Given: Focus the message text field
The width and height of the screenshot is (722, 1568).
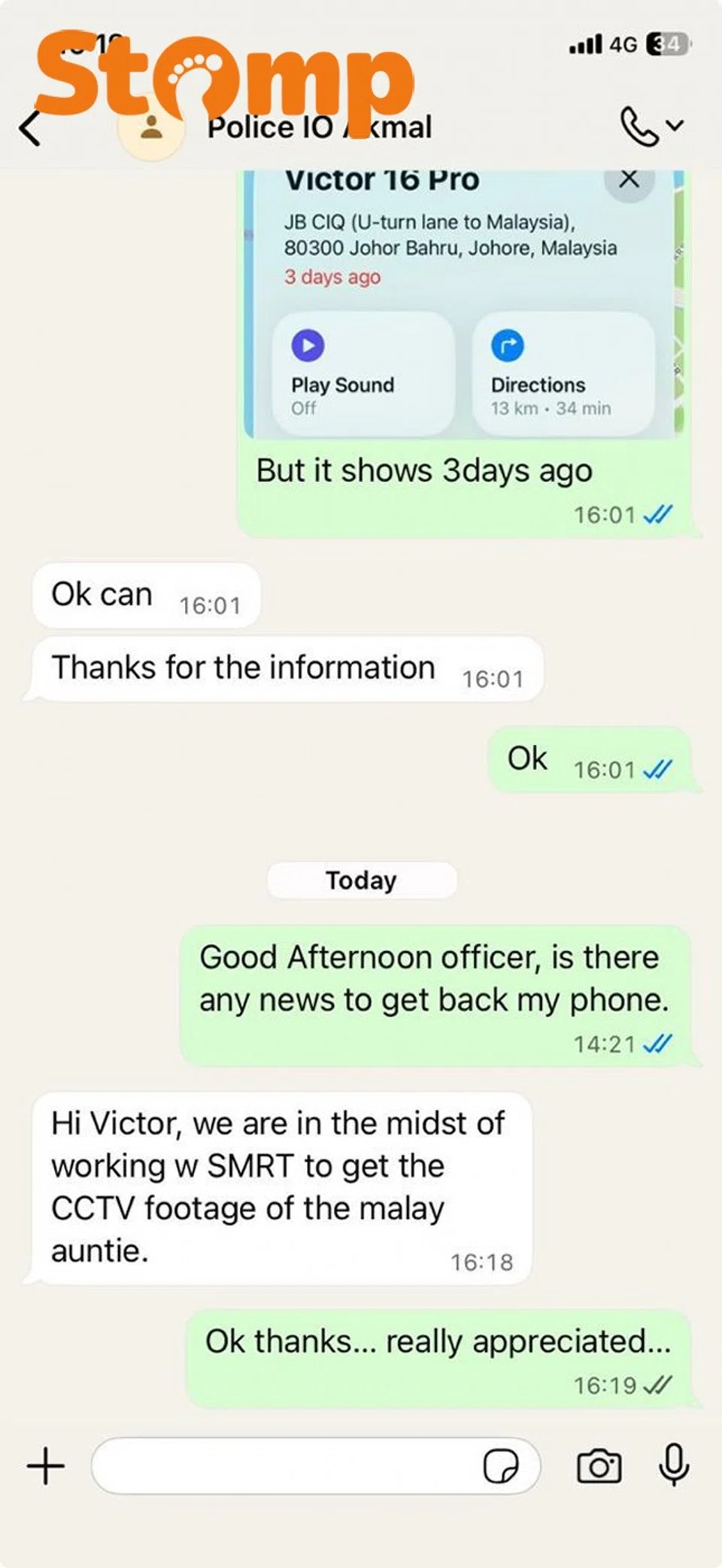Looking at the screenshot, I should pyautogui.click(x=286, y=1466).
